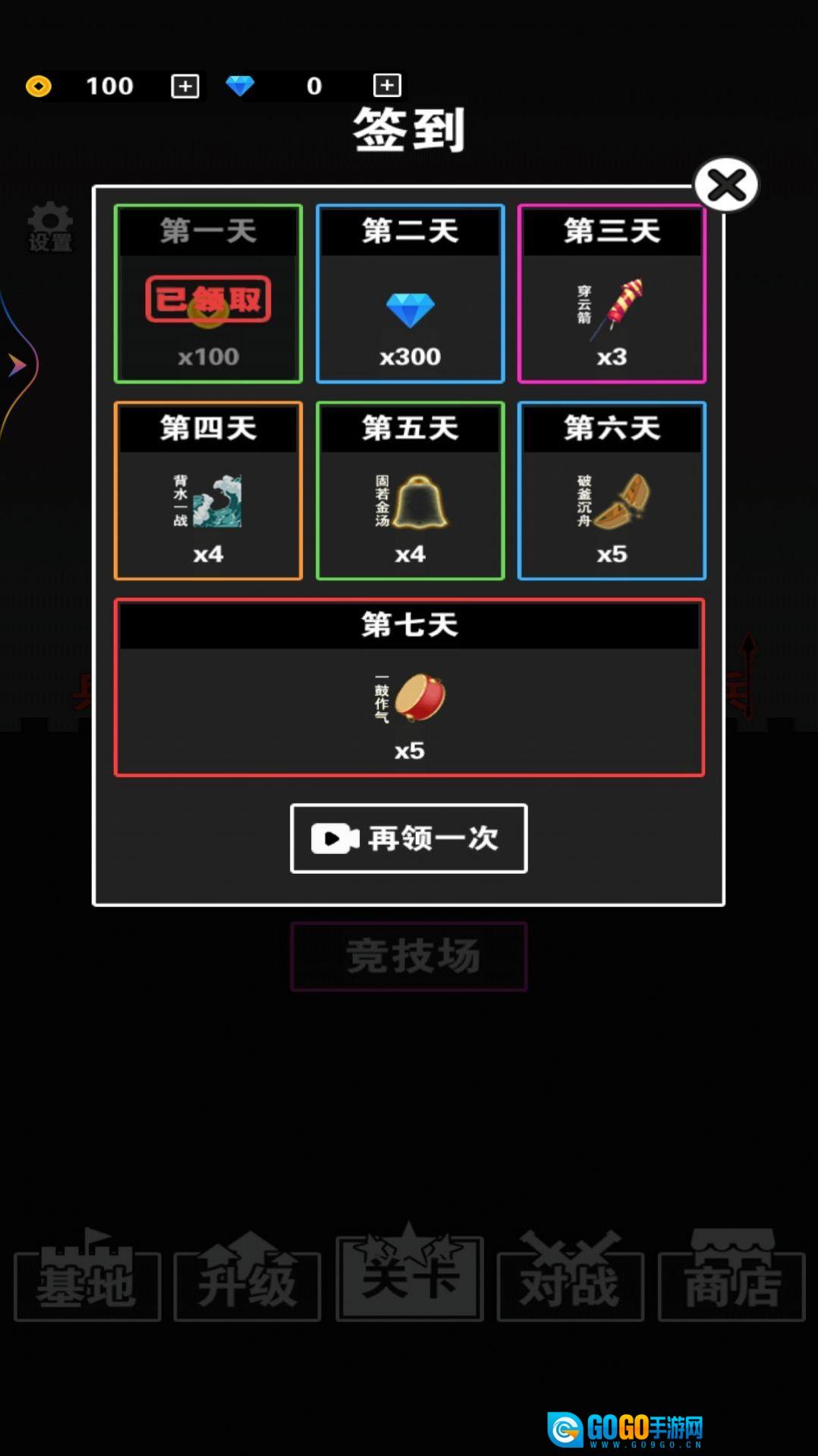818x1456 pixels.
Task: Add more gold coins with plus icon
Action: [185, 86]
